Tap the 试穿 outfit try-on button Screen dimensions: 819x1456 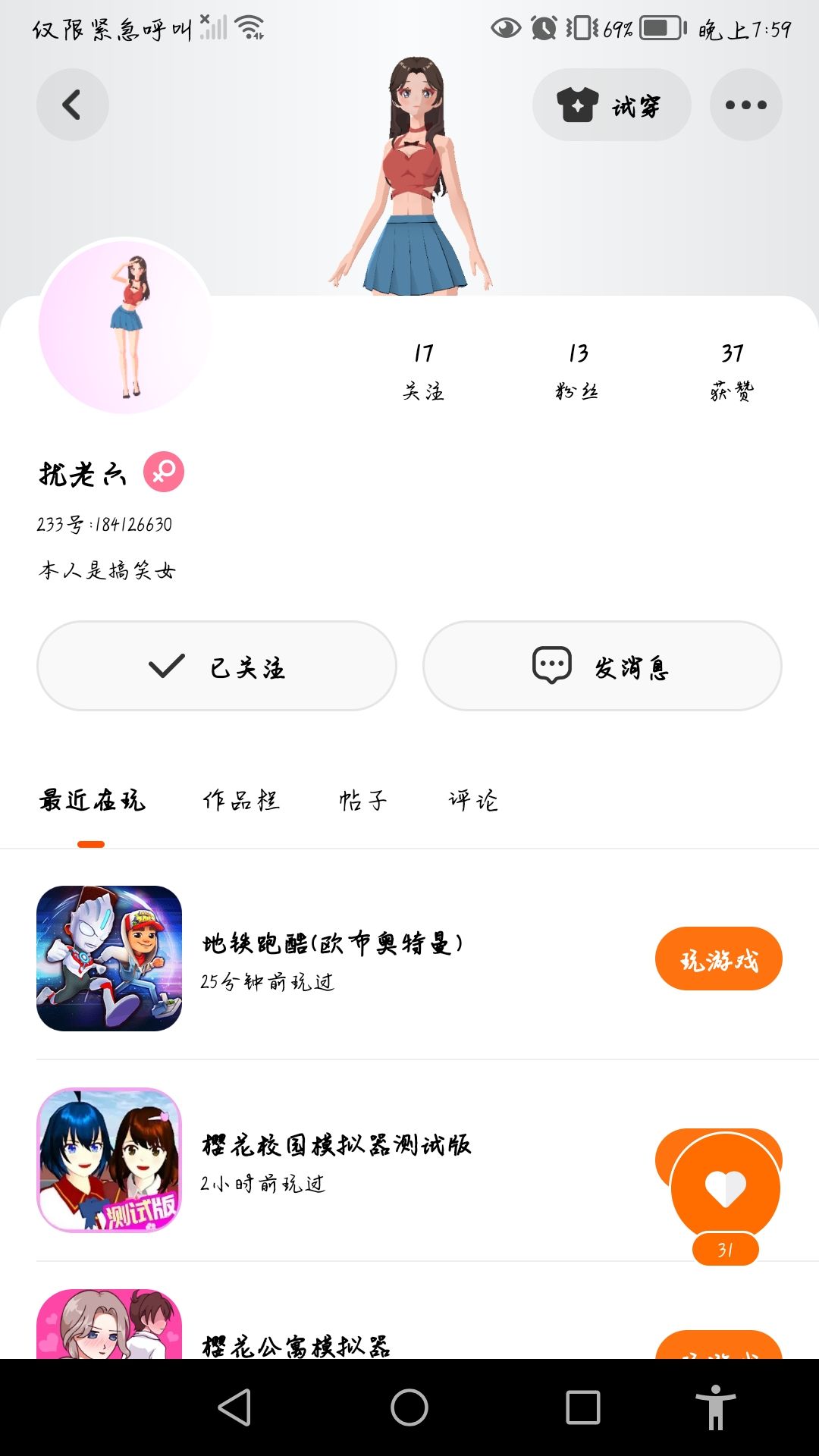pyautogui.click(x=611, y=105)
